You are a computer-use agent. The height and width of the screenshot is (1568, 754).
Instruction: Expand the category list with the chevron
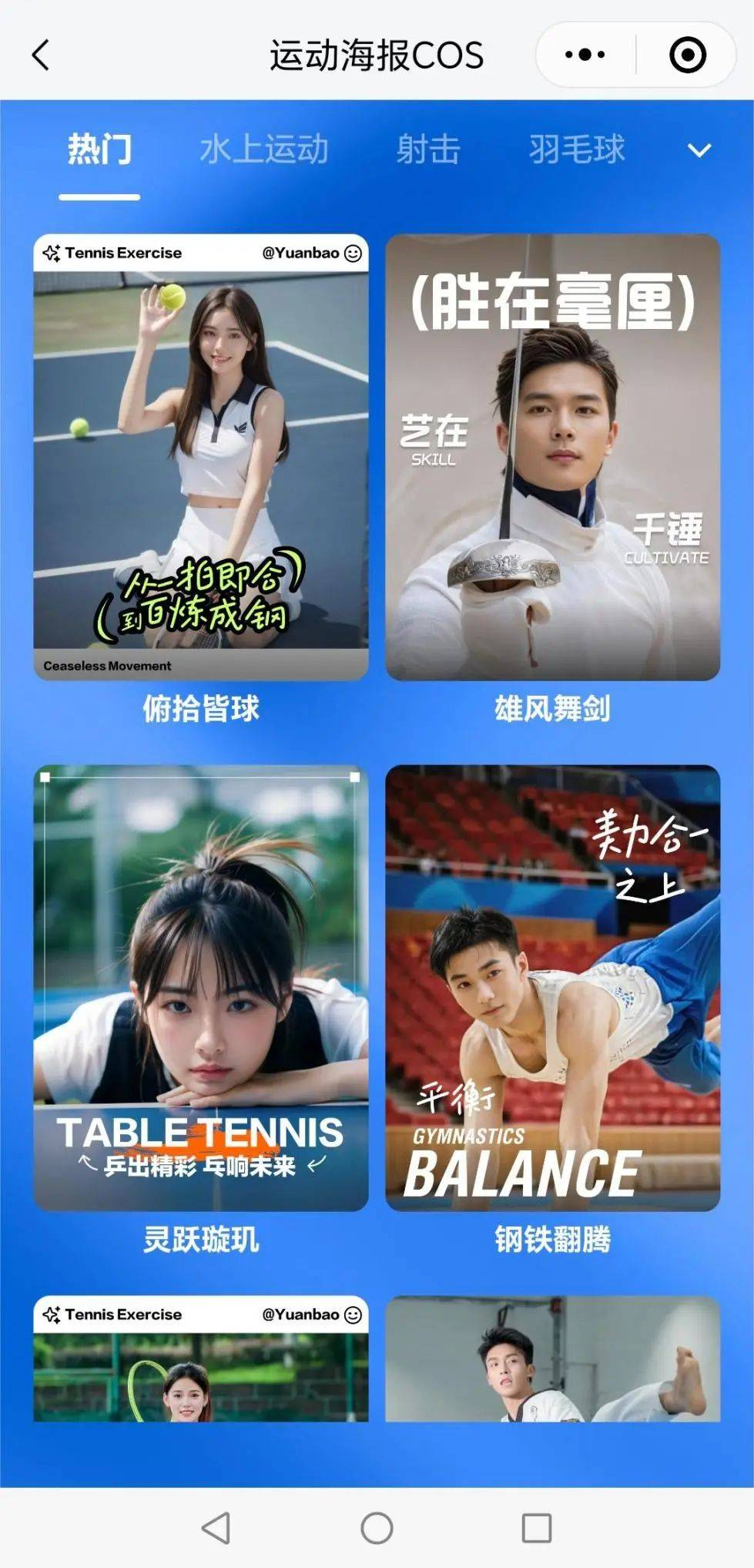pos(699,150)
